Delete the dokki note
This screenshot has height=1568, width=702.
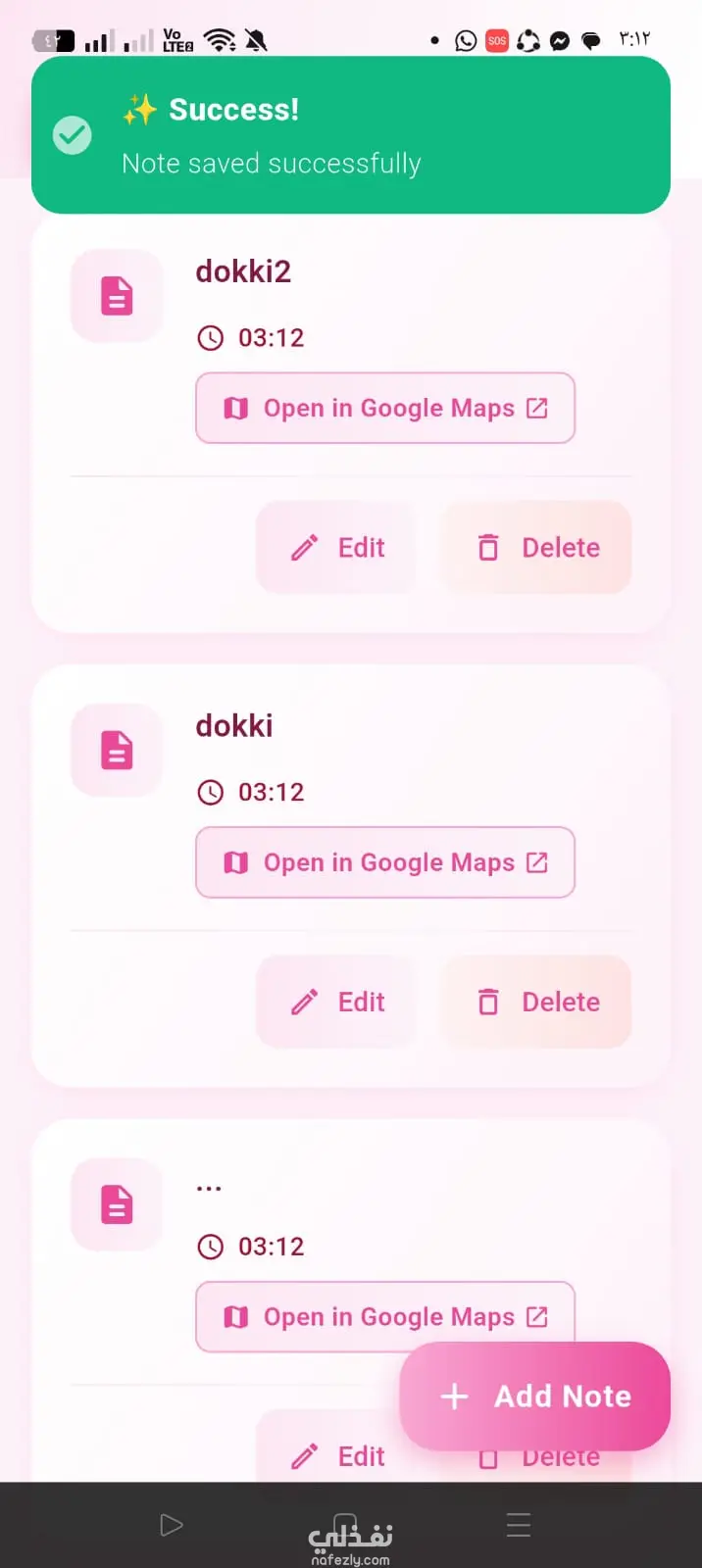tap(537, 1002)
